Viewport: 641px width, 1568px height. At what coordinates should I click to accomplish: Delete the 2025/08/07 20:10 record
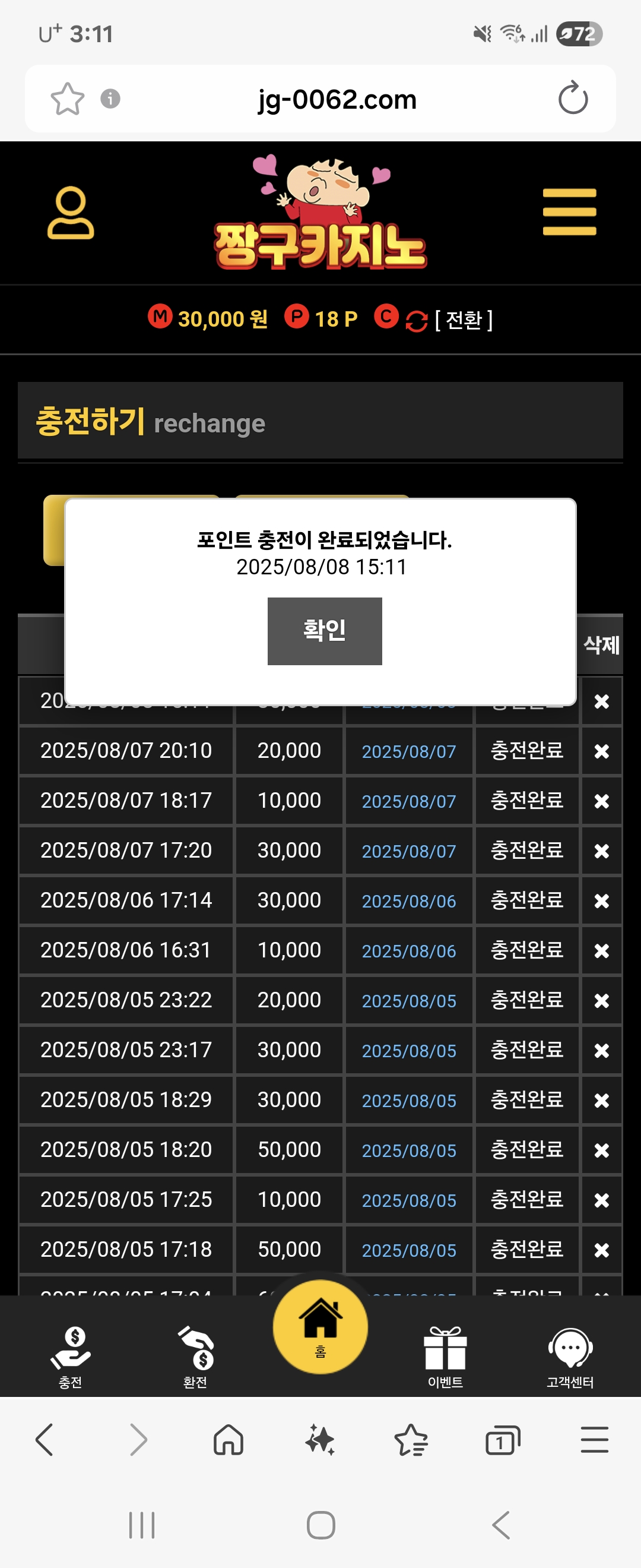[x=601, y=752]
